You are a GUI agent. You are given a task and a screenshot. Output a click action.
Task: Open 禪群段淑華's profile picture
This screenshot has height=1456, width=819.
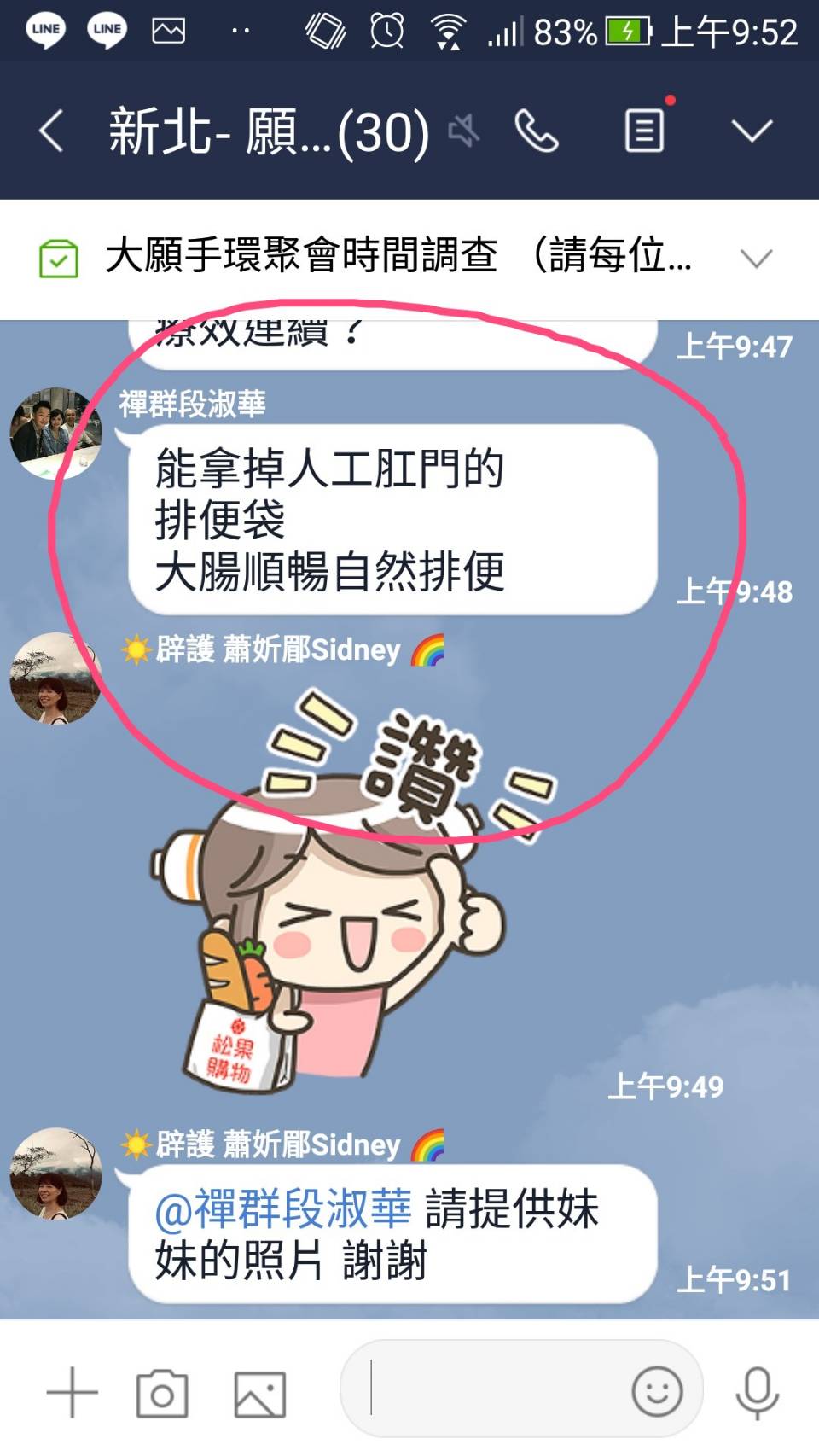point(55,433)
